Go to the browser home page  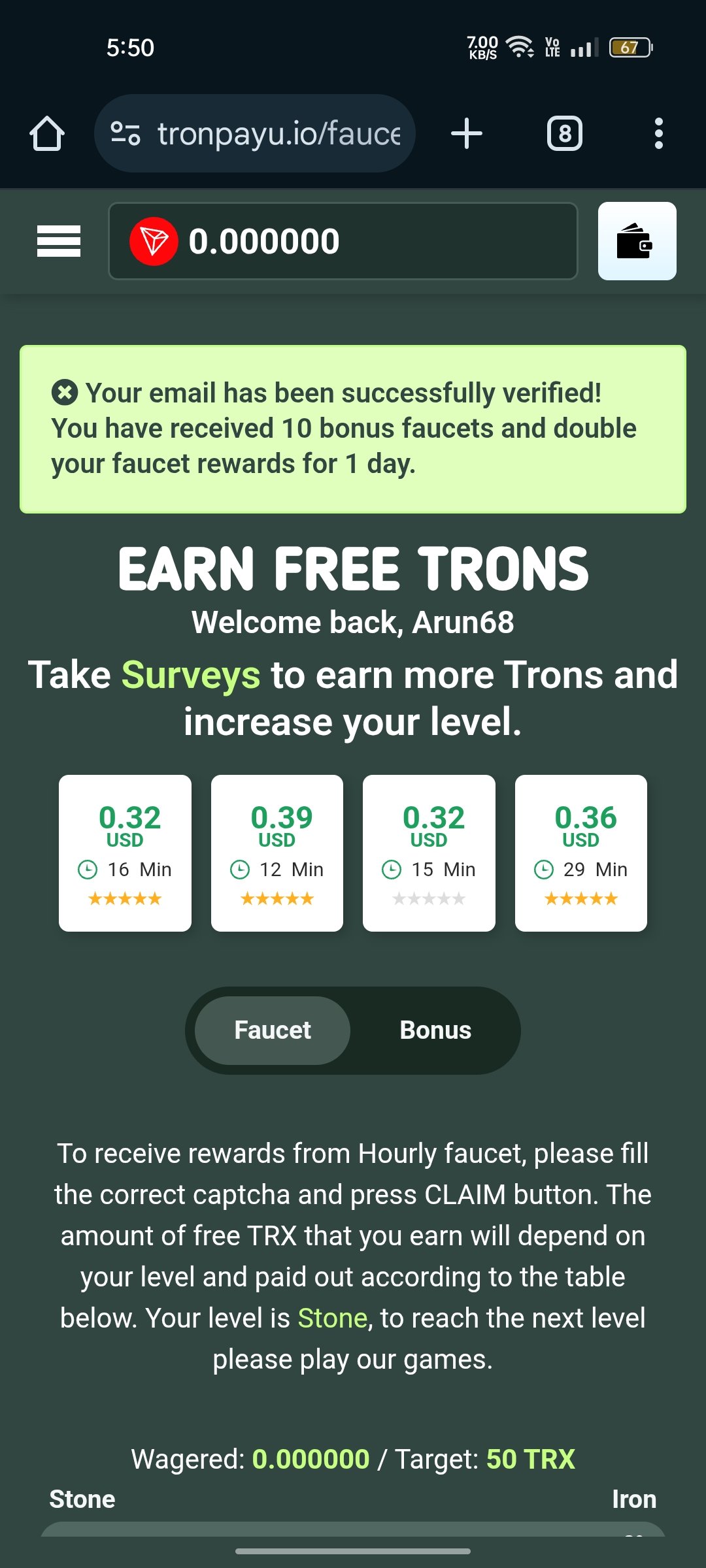[x=47, y=134]
